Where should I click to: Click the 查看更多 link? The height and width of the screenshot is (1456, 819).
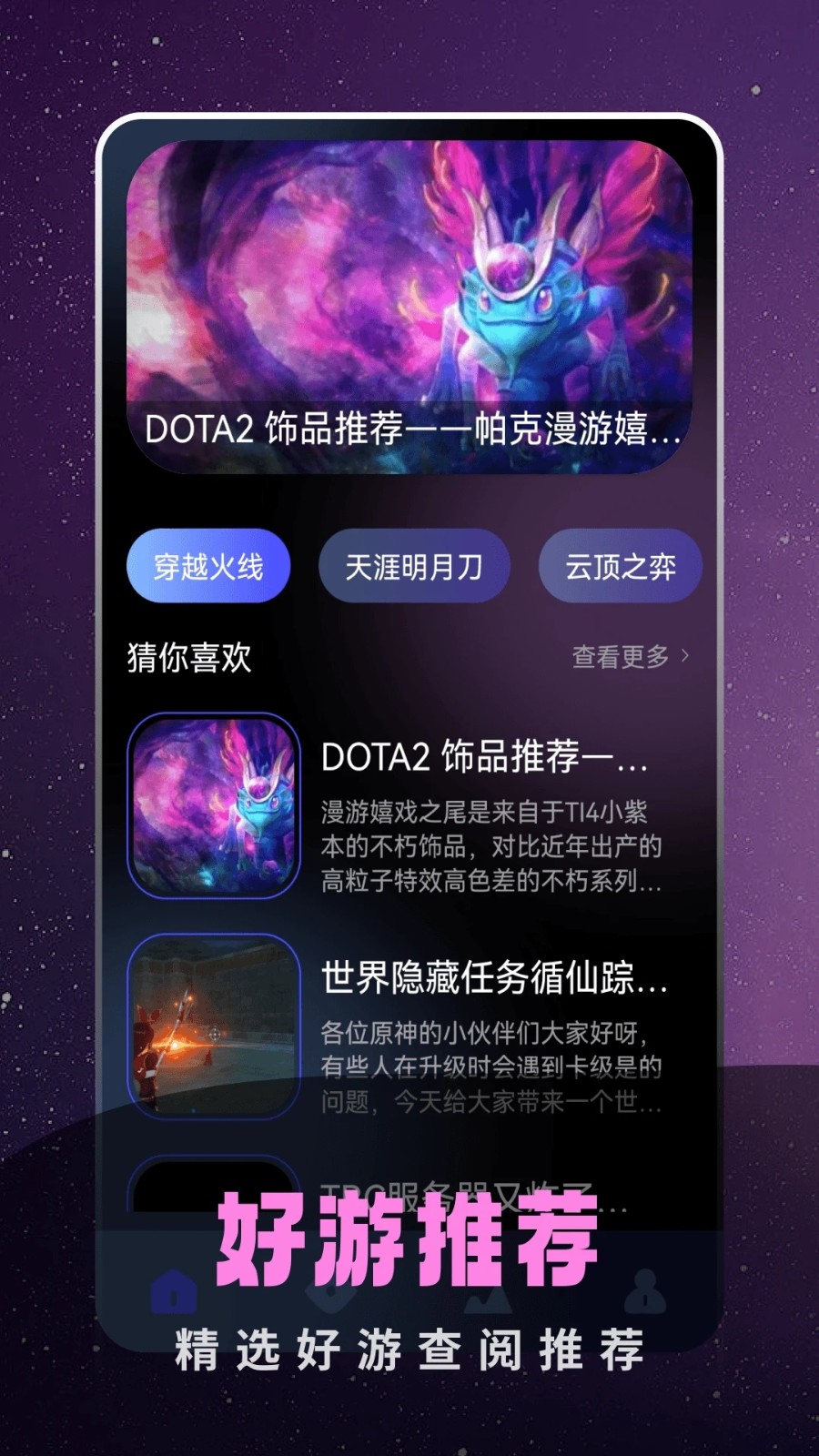pos(622,657)
